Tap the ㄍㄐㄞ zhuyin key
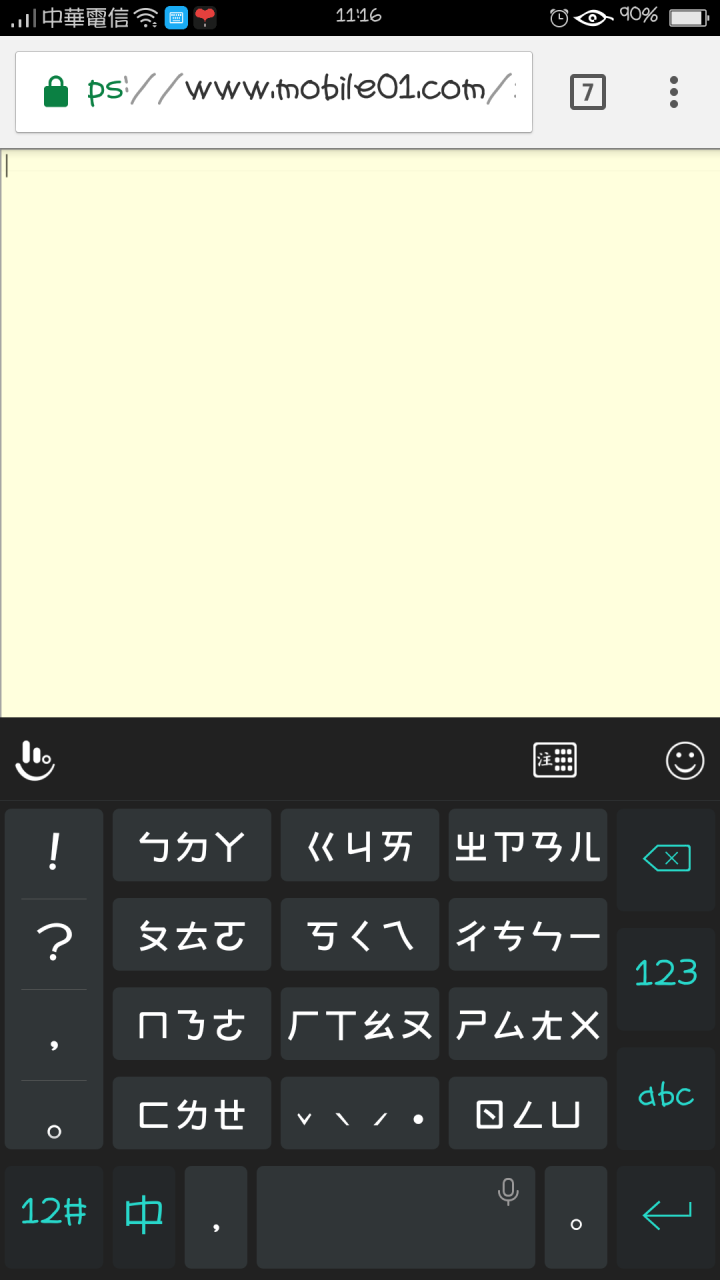The height and width of the screenshot is (1280, 720). (359, 846)
